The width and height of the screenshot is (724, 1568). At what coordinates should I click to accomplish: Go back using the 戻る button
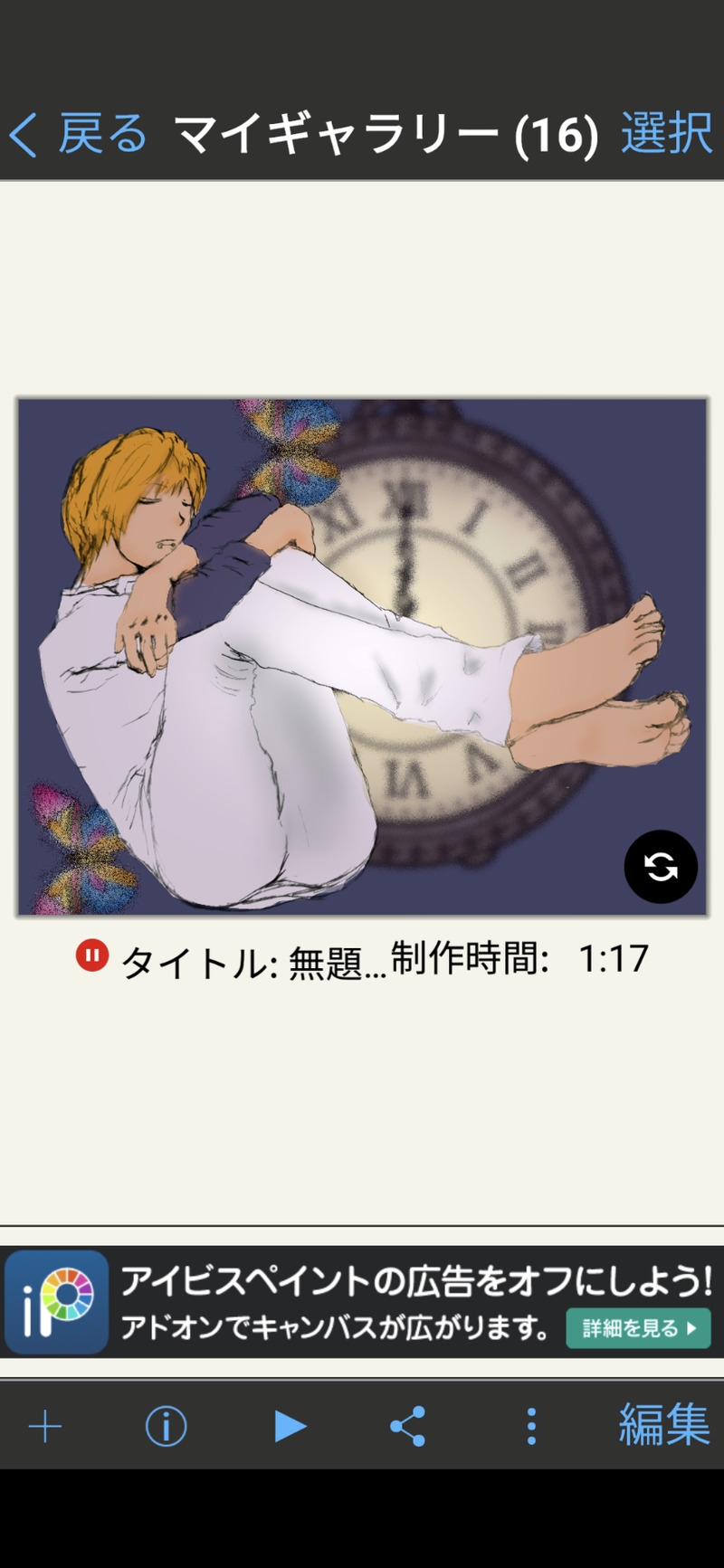coord(78,135)
